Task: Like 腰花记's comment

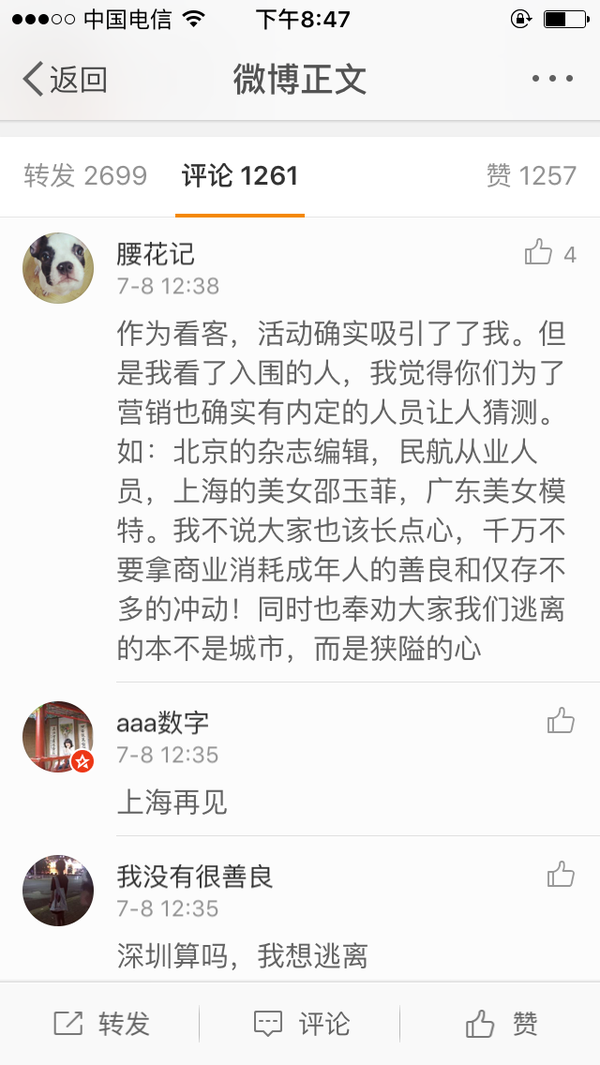Action: click(x=550, y=253)
